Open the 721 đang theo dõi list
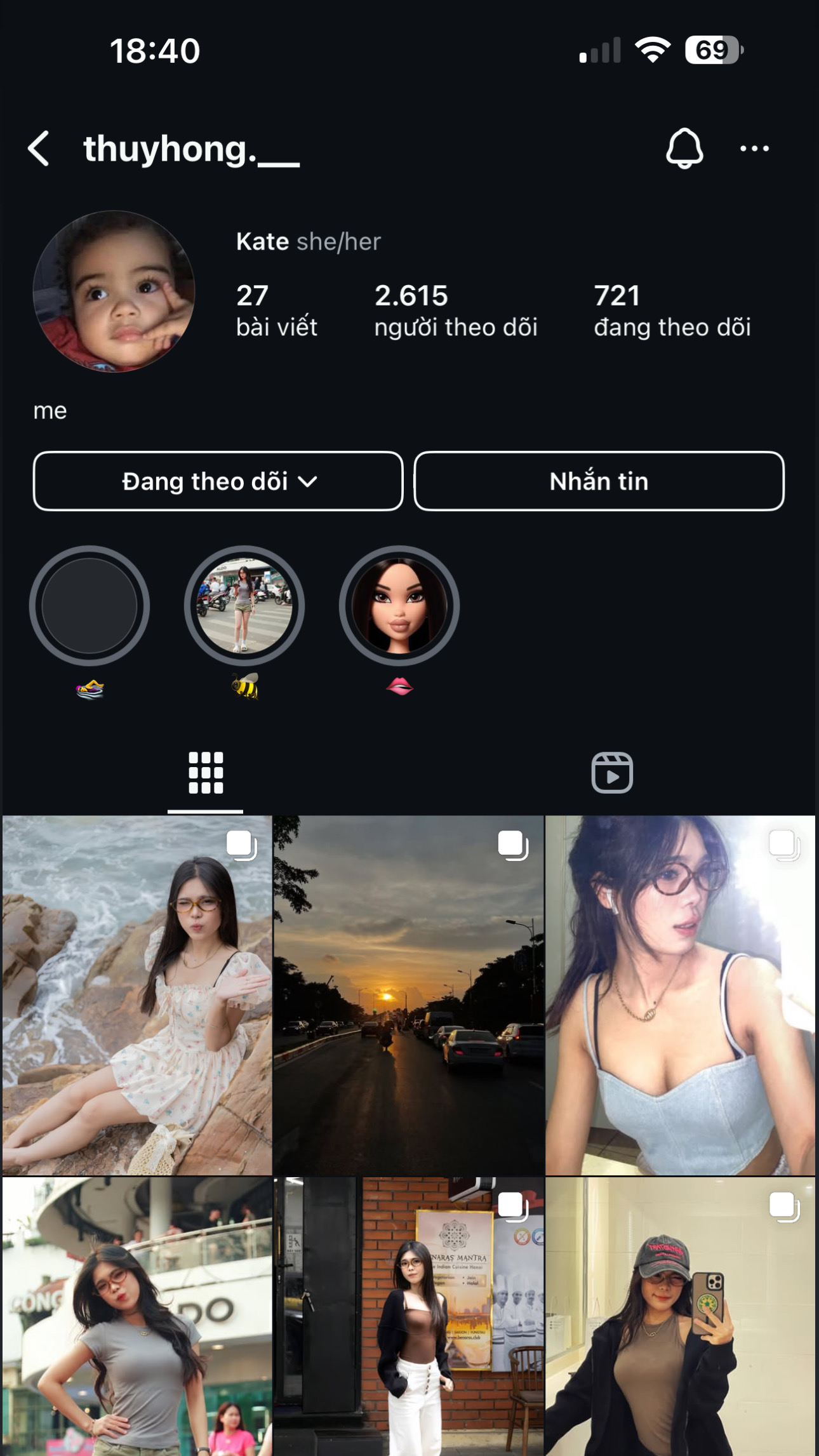Screen dimensions: 819x1456 (x=672, y=311)
